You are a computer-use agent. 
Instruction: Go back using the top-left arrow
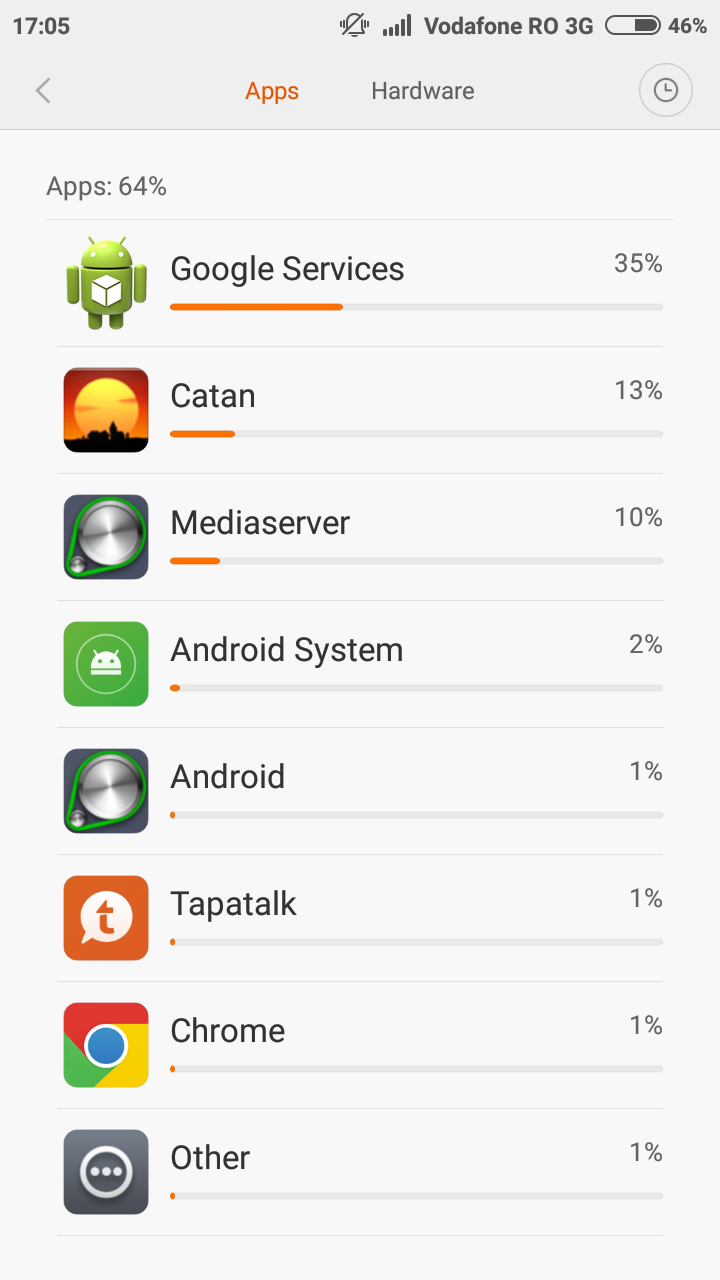[x=43, y=91]
